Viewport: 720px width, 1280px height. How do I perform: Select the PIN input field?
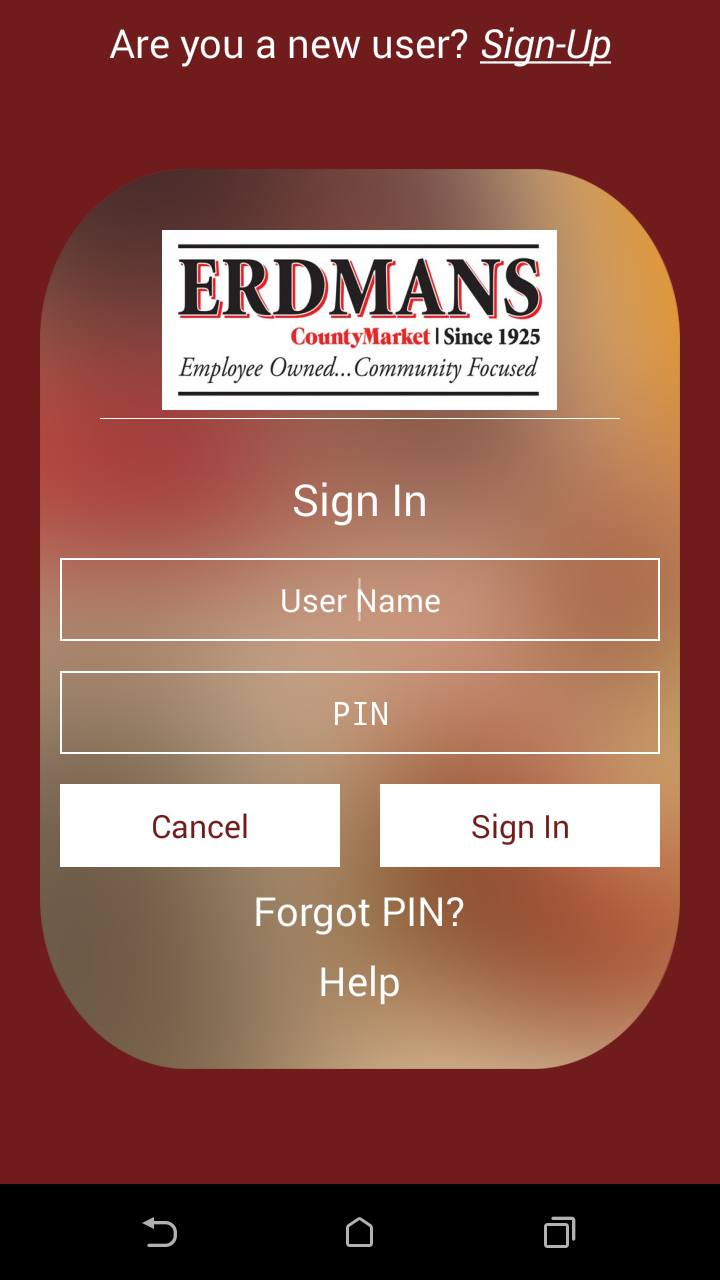click(x=360, y=712)
